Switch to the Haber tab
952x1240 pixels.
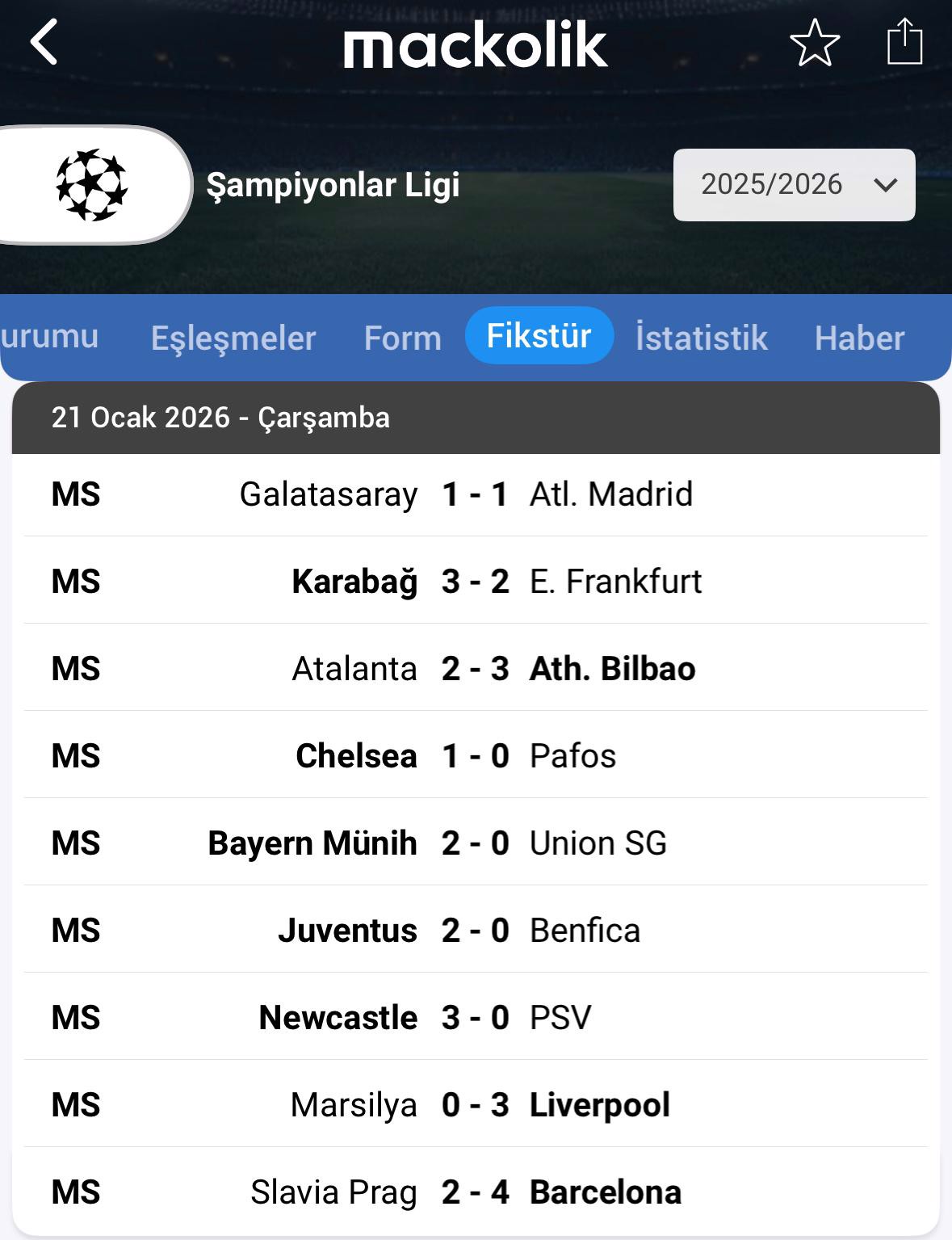pos(858,338)
